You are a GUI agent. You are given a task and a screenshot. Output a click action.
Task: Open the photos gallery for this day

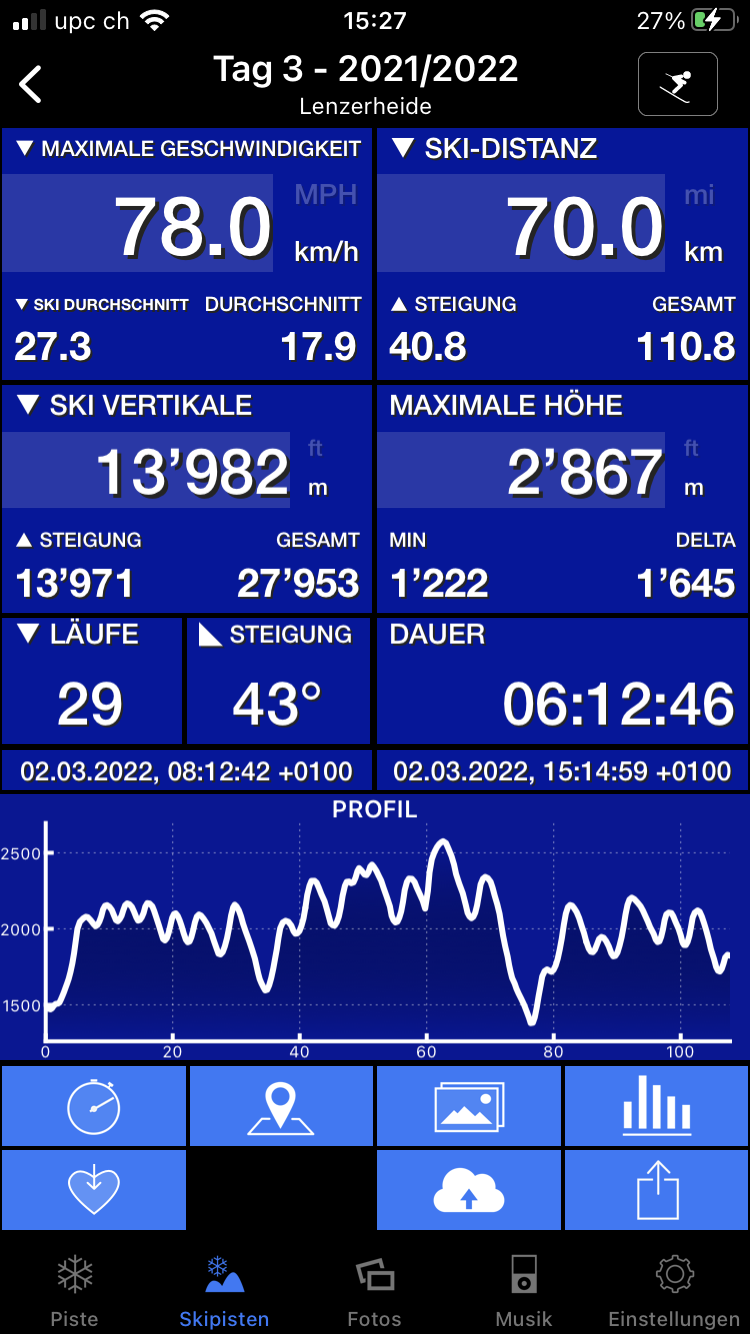pyautogui.click(x=468, y=1106)
